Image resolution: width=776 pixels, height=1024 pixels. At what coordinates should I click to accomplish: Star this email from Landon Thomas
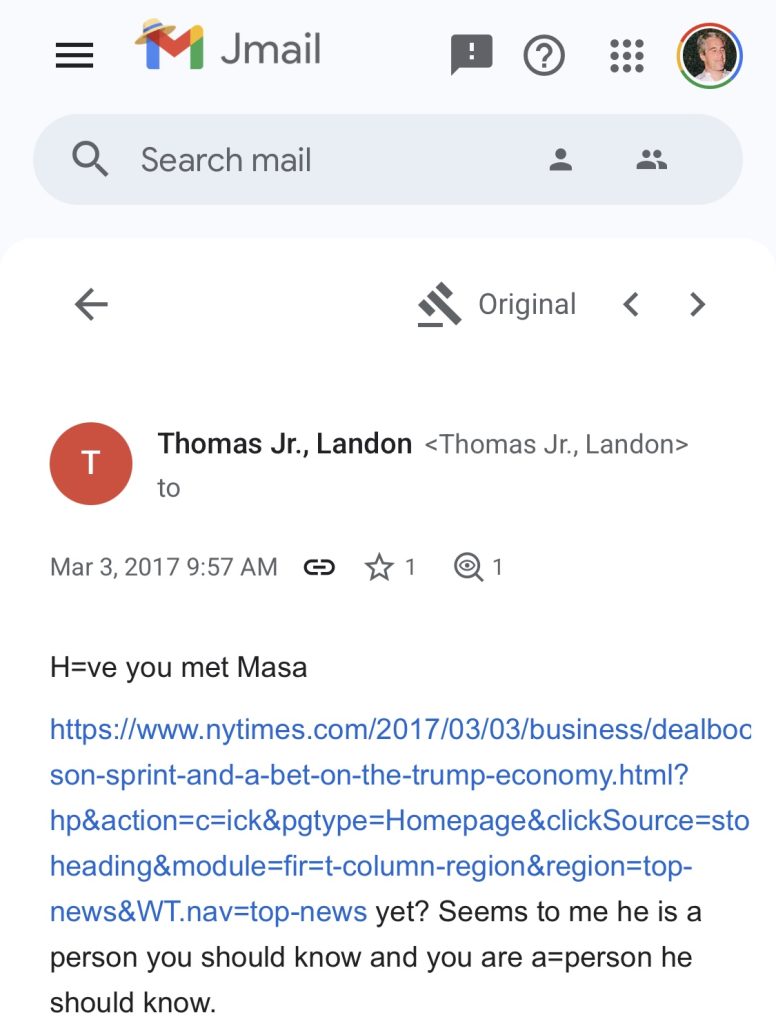[379, 568]
